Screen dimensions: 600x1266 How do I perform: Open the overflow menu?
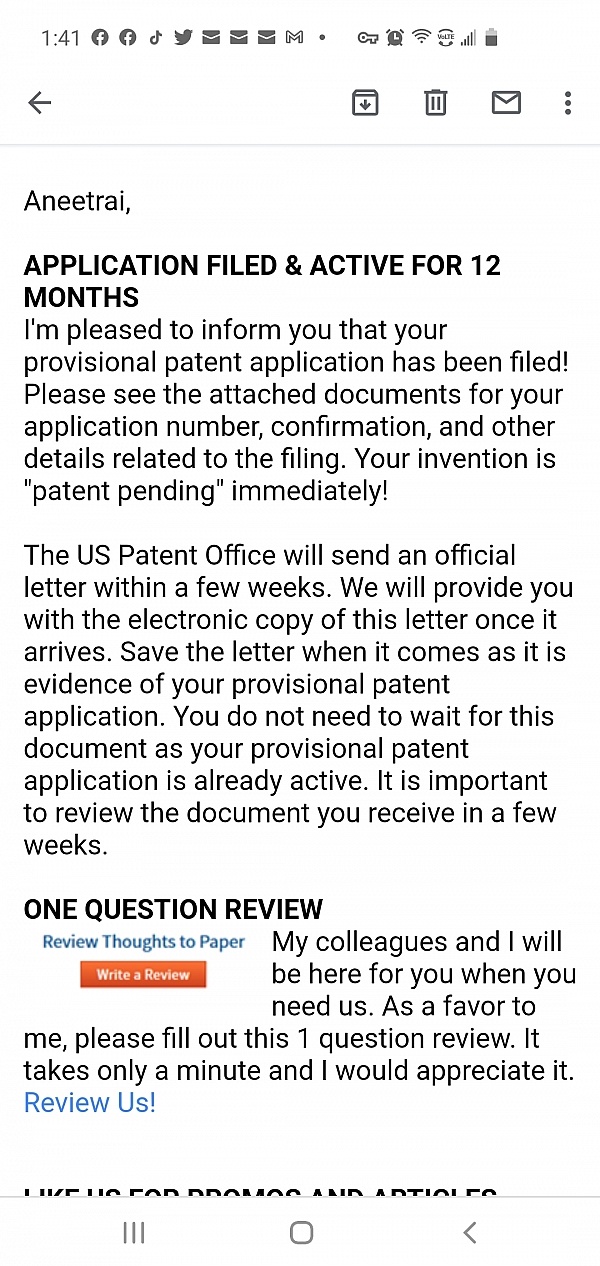567,102
